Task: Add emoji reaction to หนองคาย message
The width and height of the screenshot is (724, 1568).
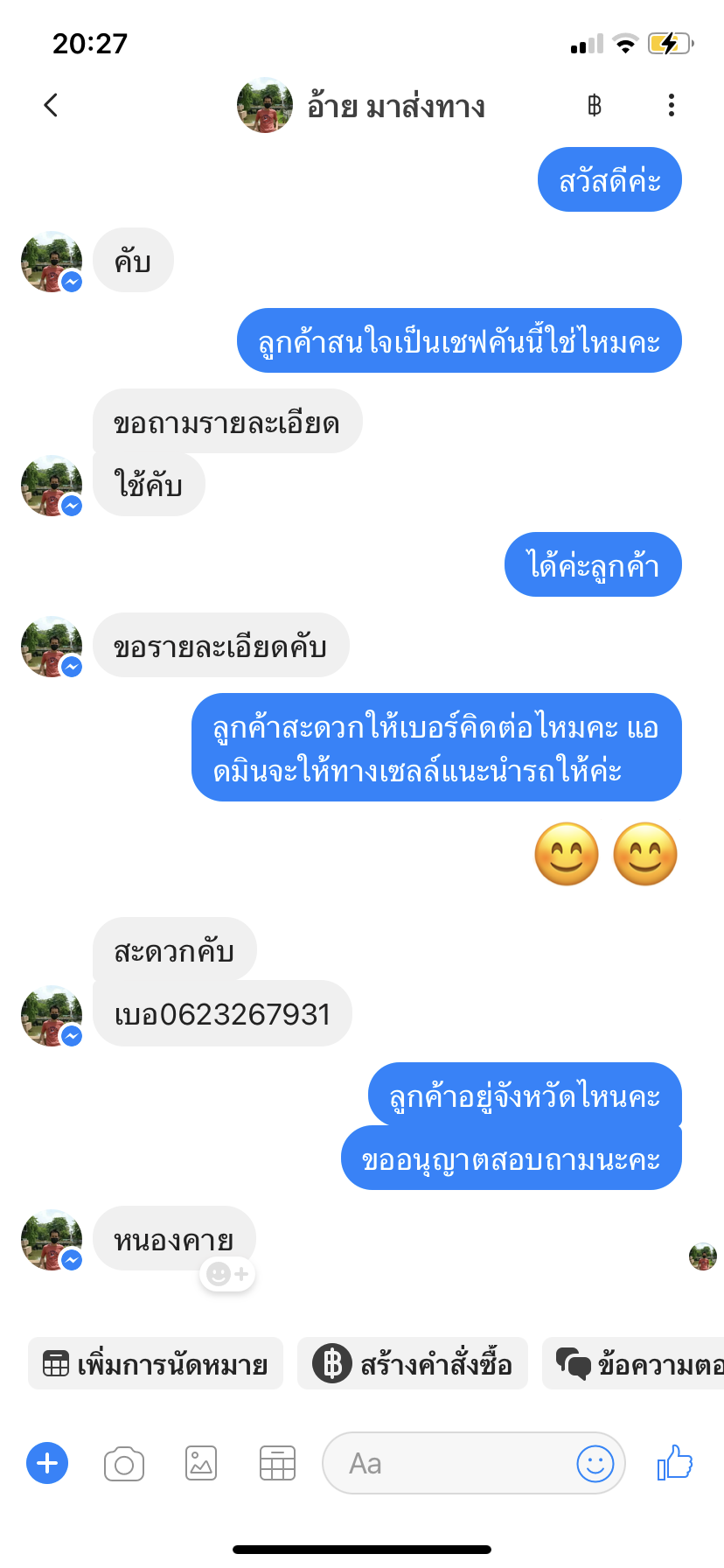Action: point(227,1274)
